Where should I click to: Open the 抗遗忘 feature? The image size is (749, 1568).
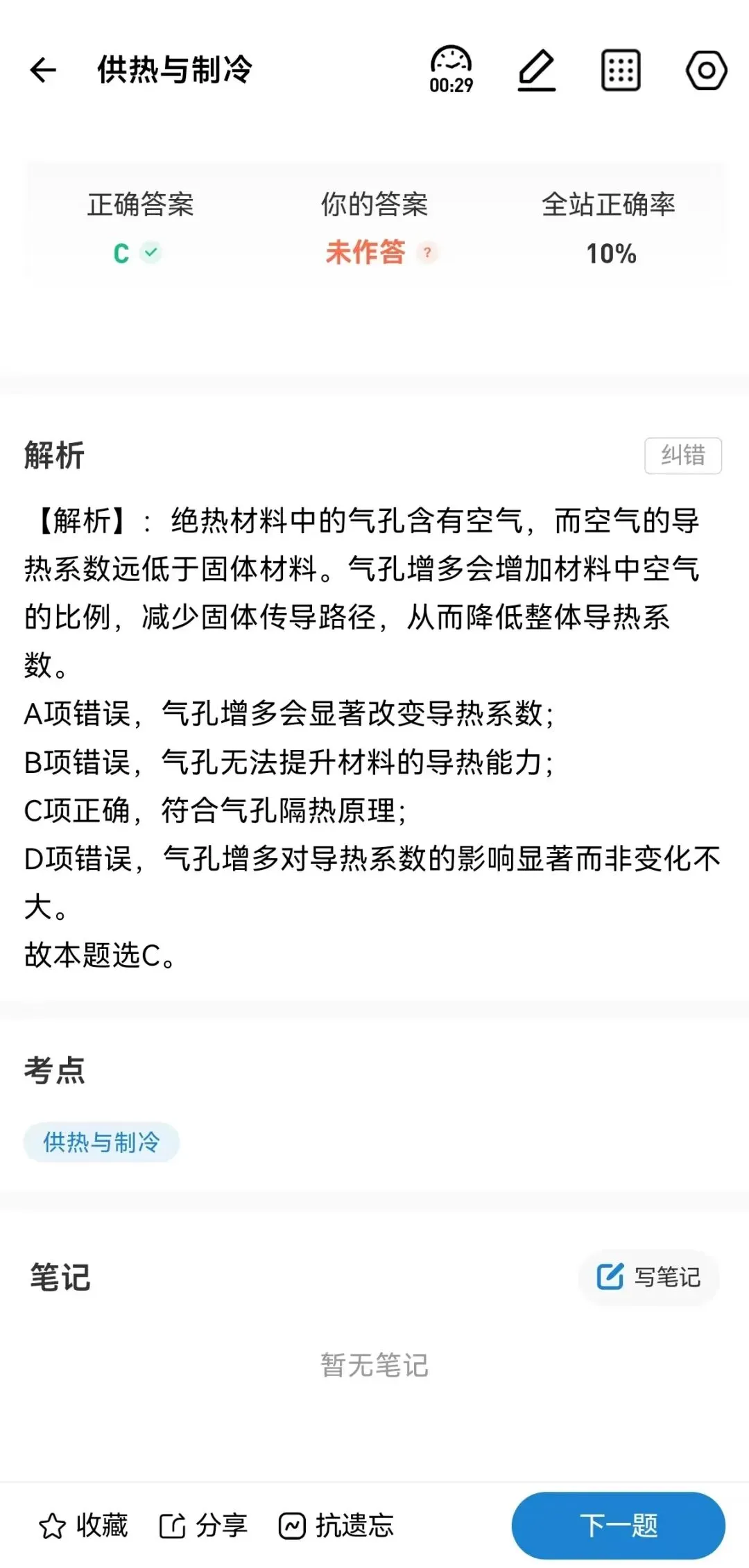click(336, 1525)
